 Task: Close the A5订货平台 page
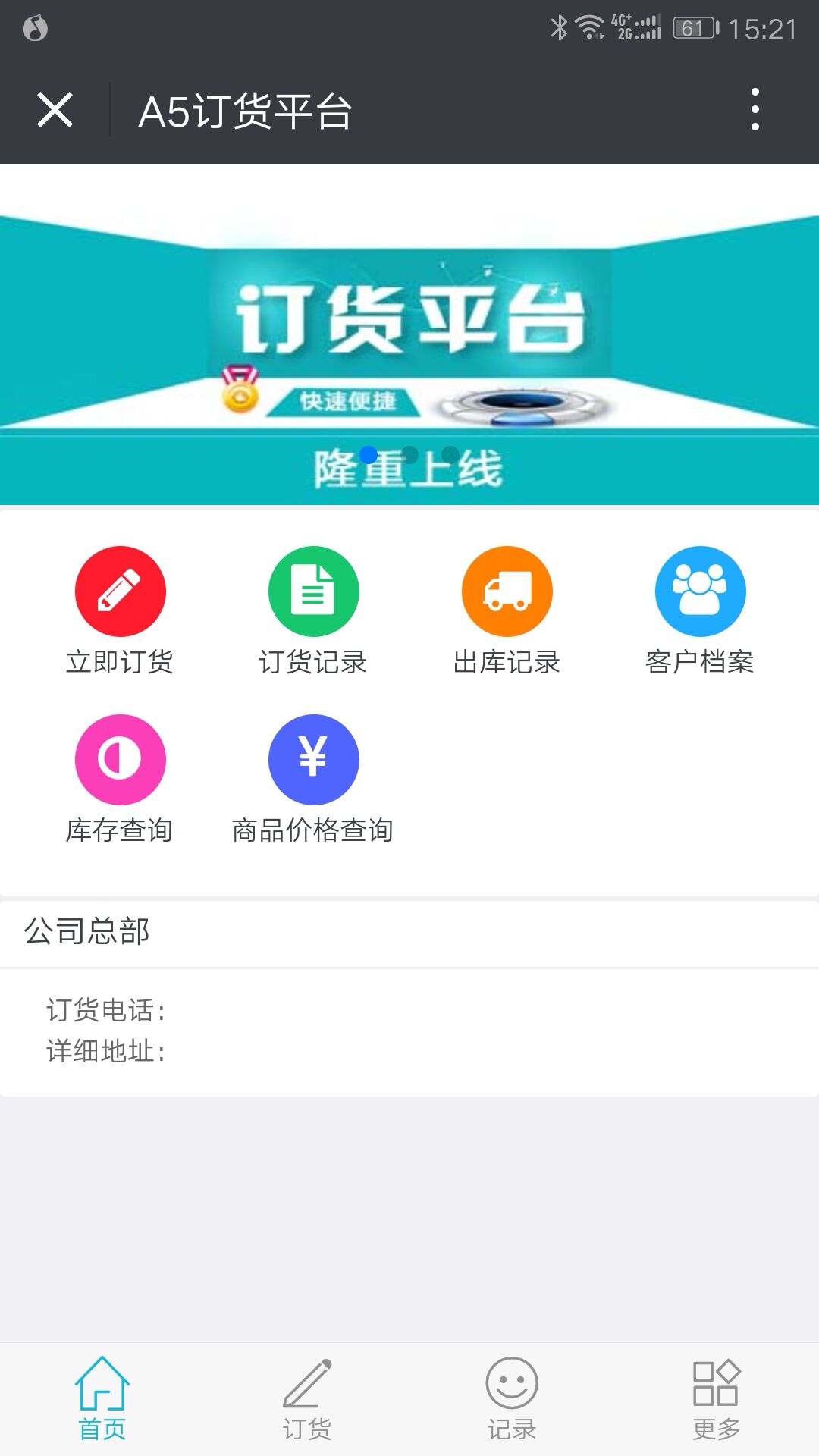(55, 110)
